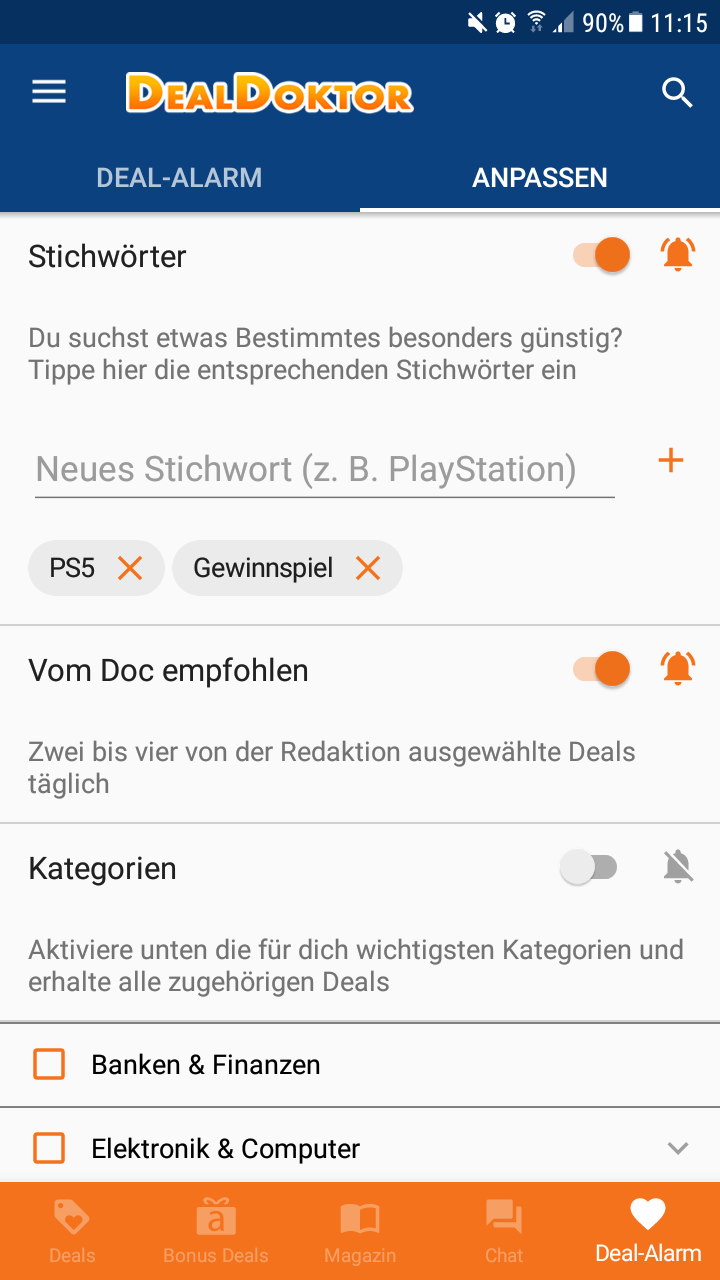Screen dimensions: 720x1280
Task: Expand the Elektronik & Computer category
Action: [678, 1148]
